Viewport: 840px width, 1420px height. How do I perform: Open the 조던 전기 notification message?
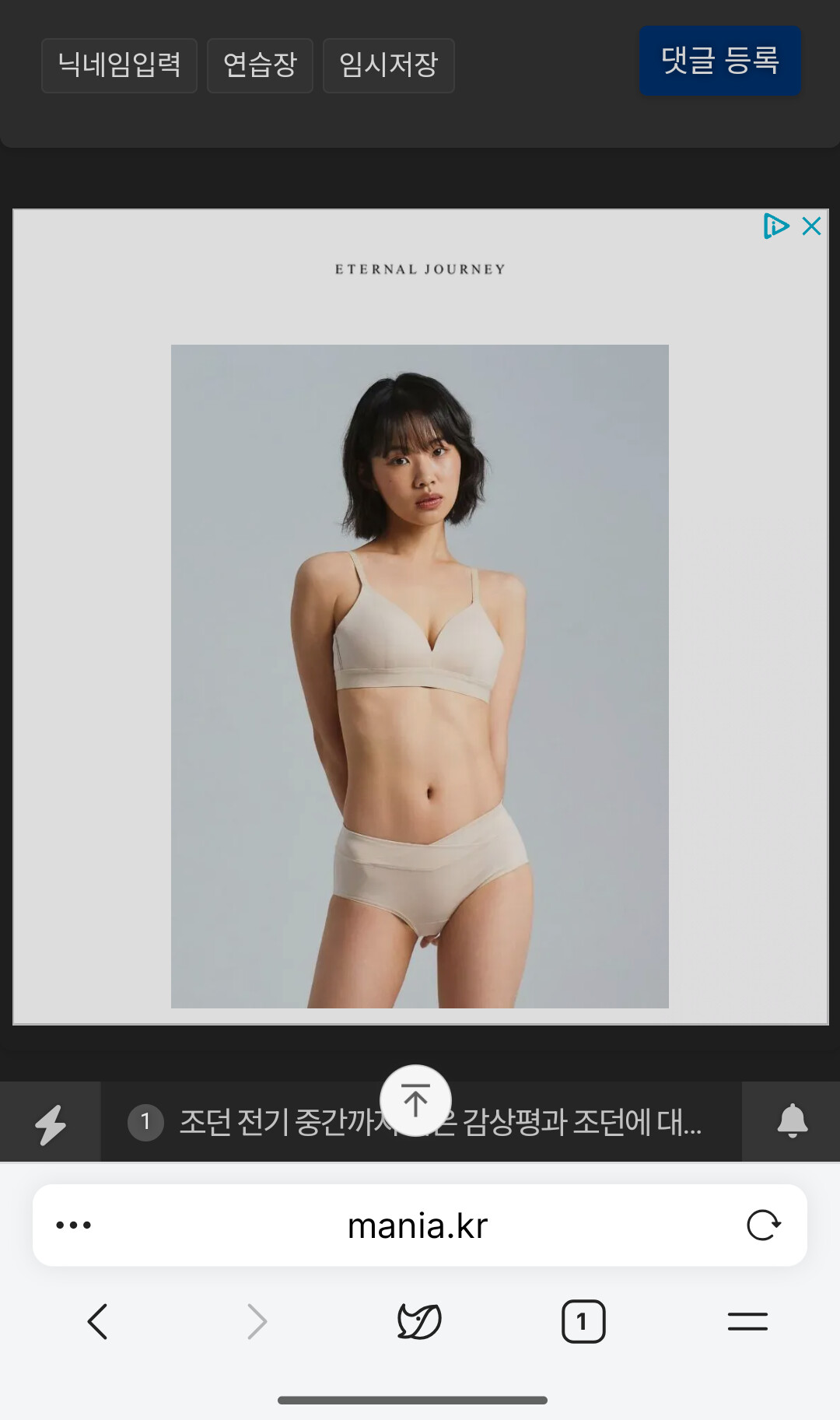pyautogui.click(x=421, y=1122)
